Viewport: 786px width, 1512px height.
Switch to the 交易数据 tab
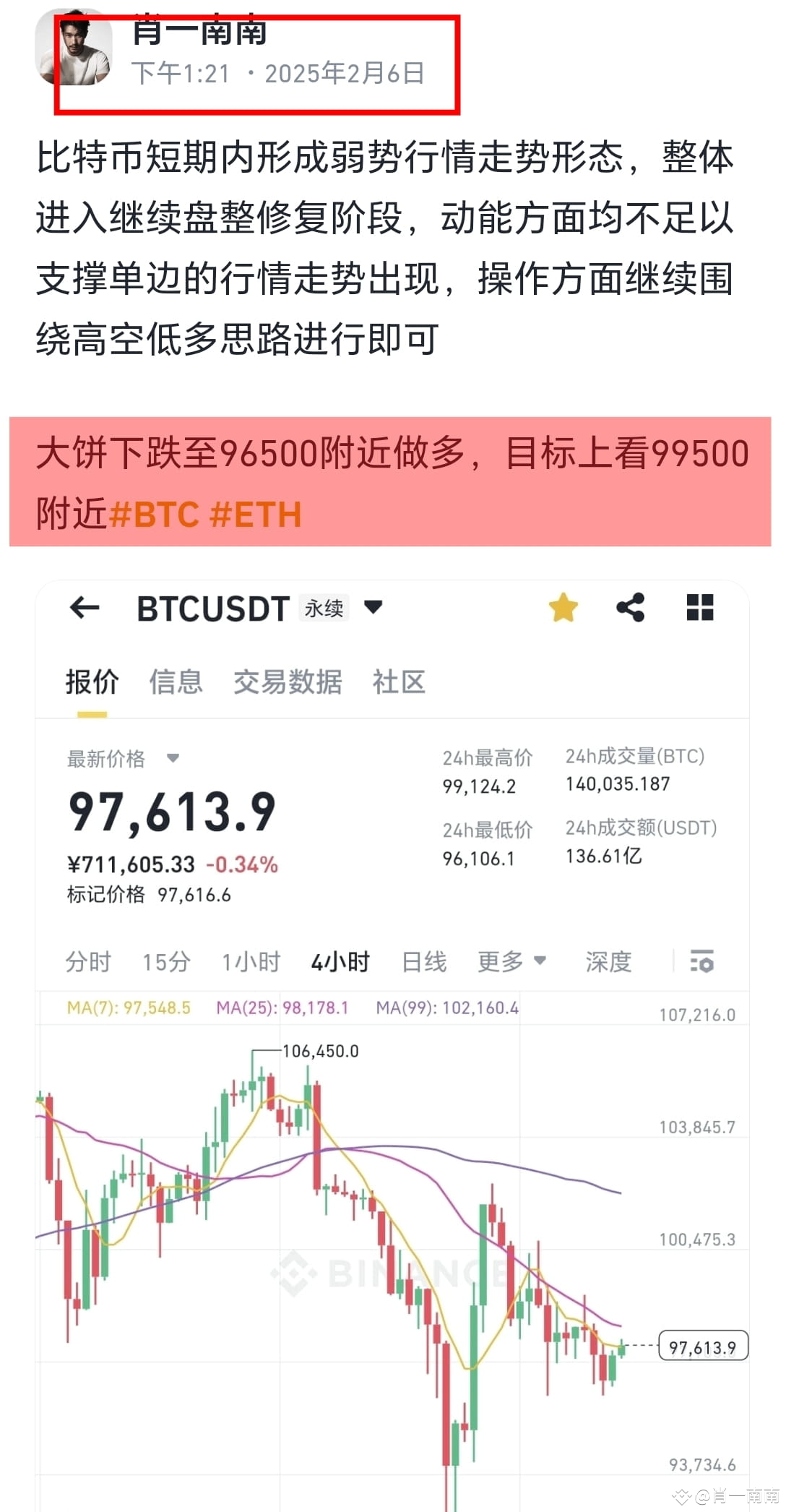288,682
